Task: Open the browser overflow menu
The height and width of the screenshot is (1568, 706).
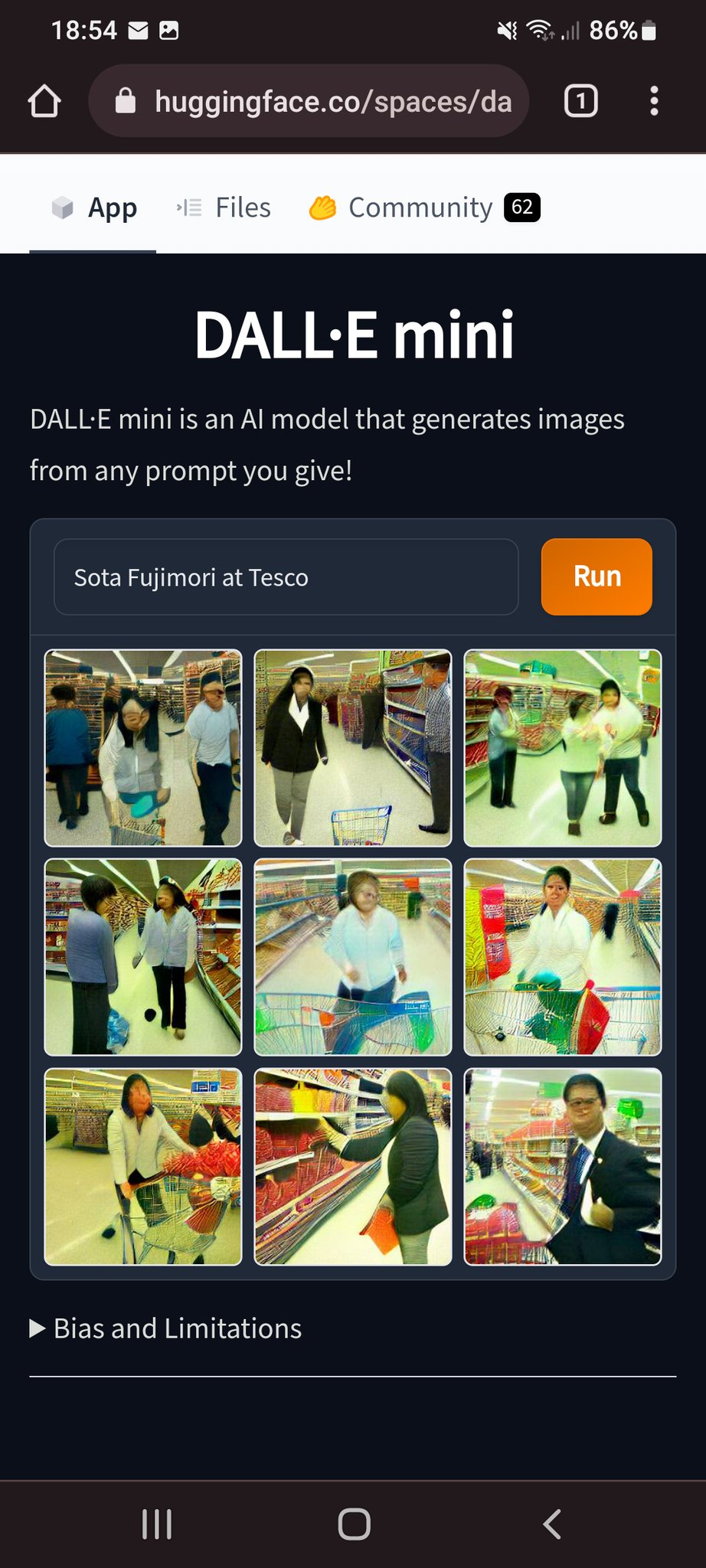Action: (653, 101)
